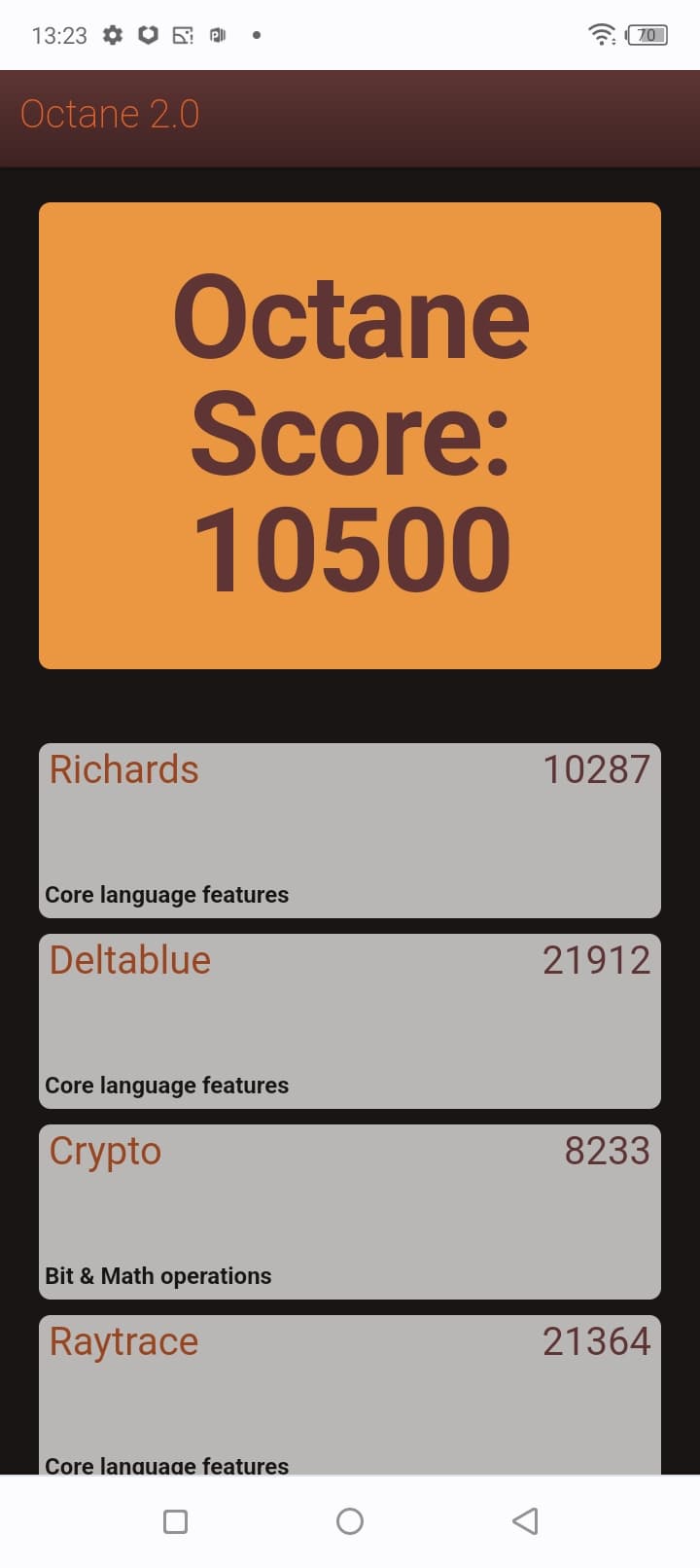Open the Deltablue benchmark card
The width and height of the screenshot is (700, 1568).
coord(350,1020)
